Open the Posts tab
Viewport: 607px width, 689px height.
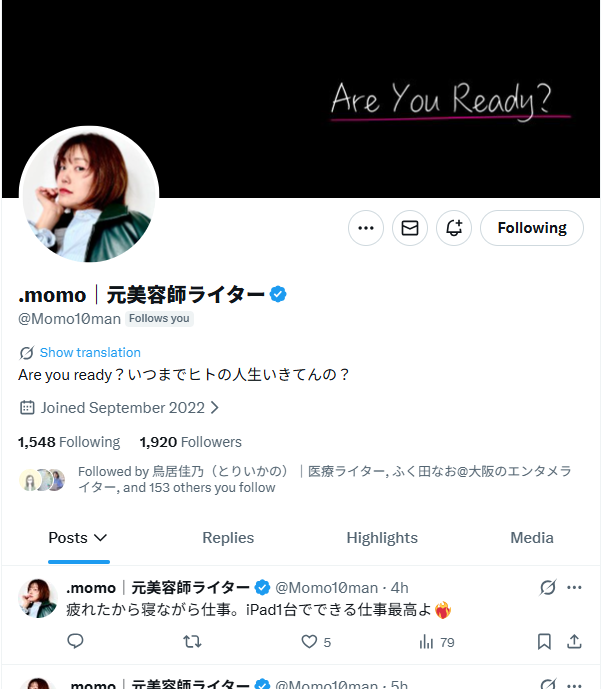tap(78, 537)
